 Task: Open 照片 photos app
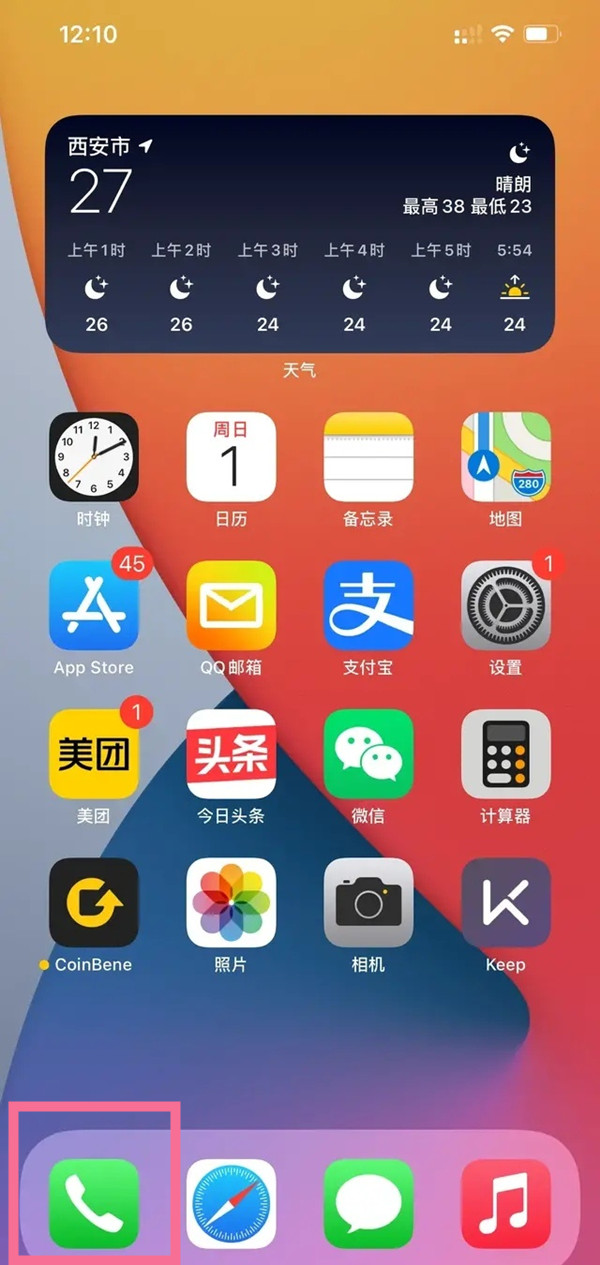[231, 902]
